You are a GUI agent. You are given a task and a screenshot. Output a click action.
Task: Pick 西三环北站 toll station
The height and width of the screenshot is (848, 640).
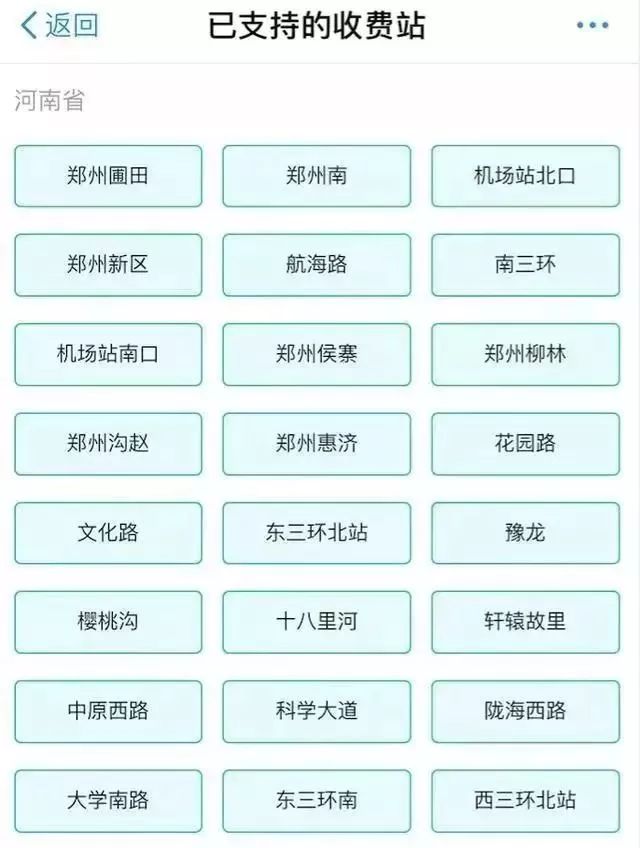click(x=525, y=800)
